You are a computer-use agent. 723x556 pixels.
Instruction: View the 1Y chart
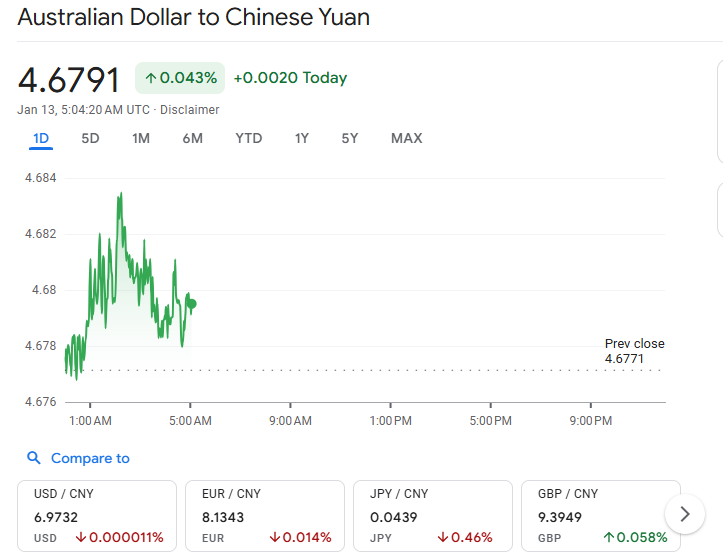pyautogui.click(x=301, y=138)
